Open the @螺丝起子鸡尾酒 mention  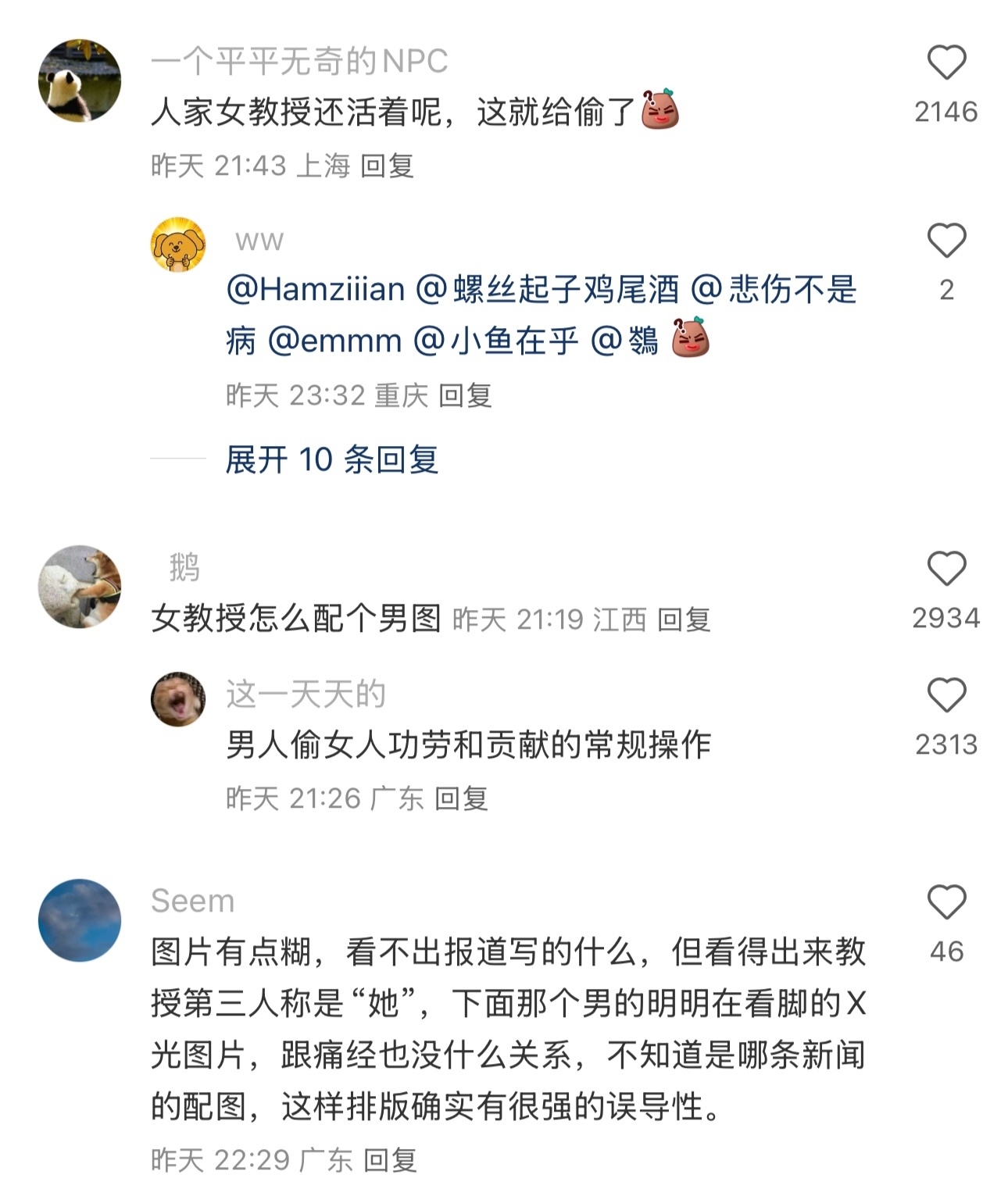[548, 290]
